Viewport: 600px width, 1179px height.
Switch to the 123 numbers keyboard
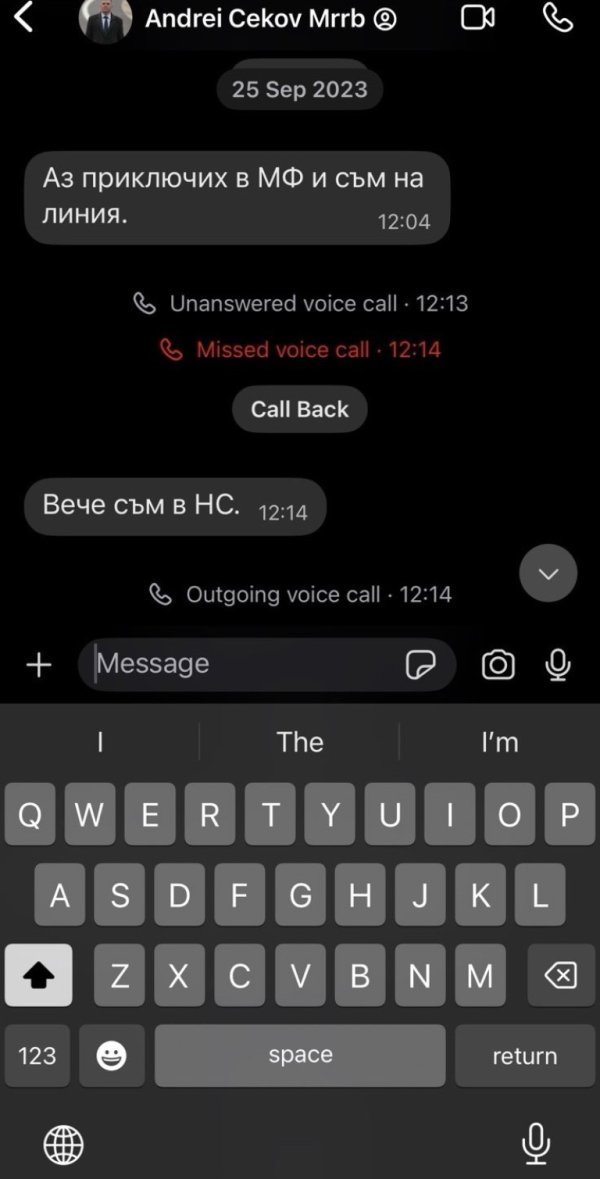point(38,1056)
